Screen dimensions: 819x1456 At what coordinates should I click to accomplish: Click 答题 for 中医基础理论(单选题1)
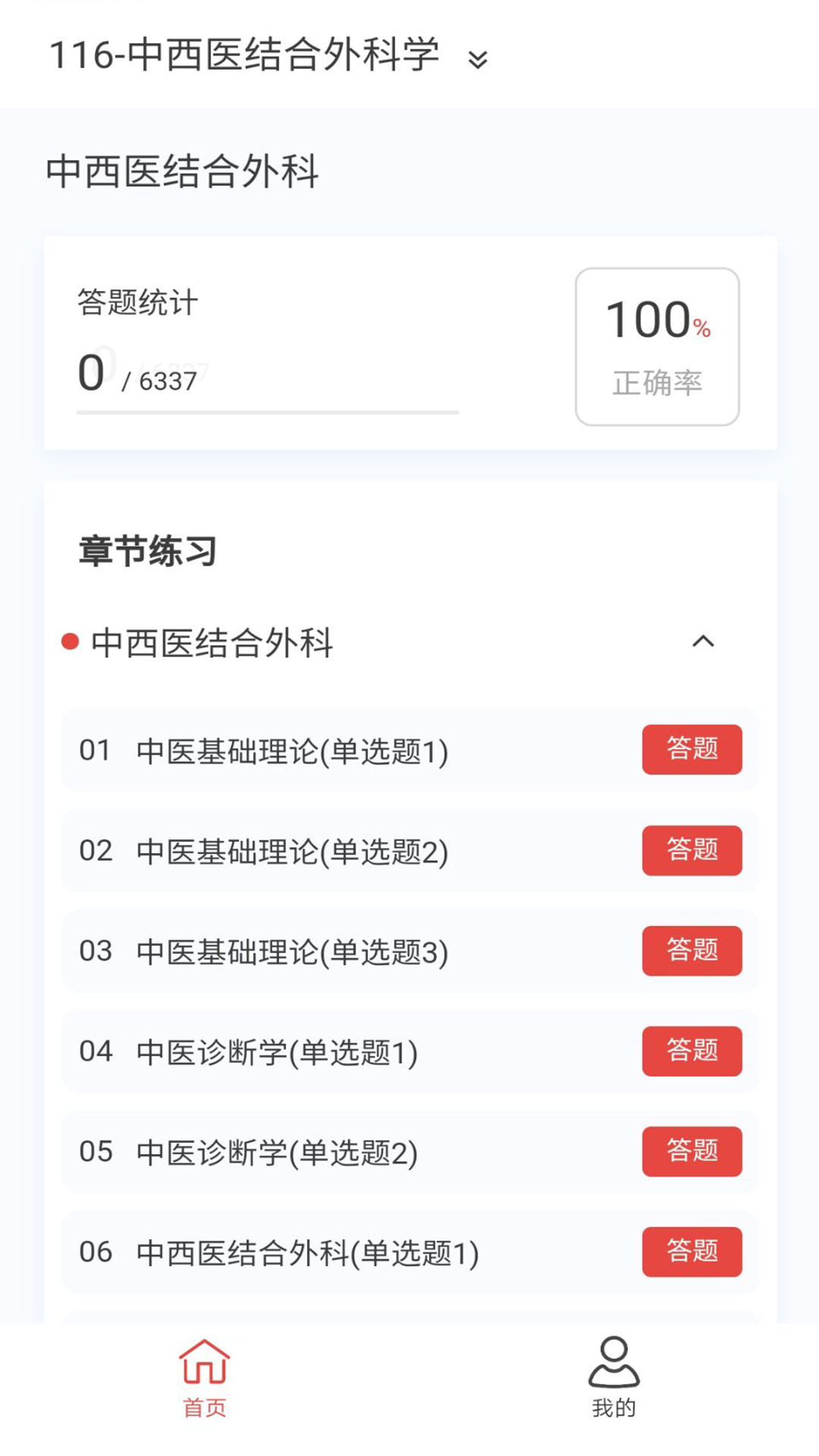[692, 750]
